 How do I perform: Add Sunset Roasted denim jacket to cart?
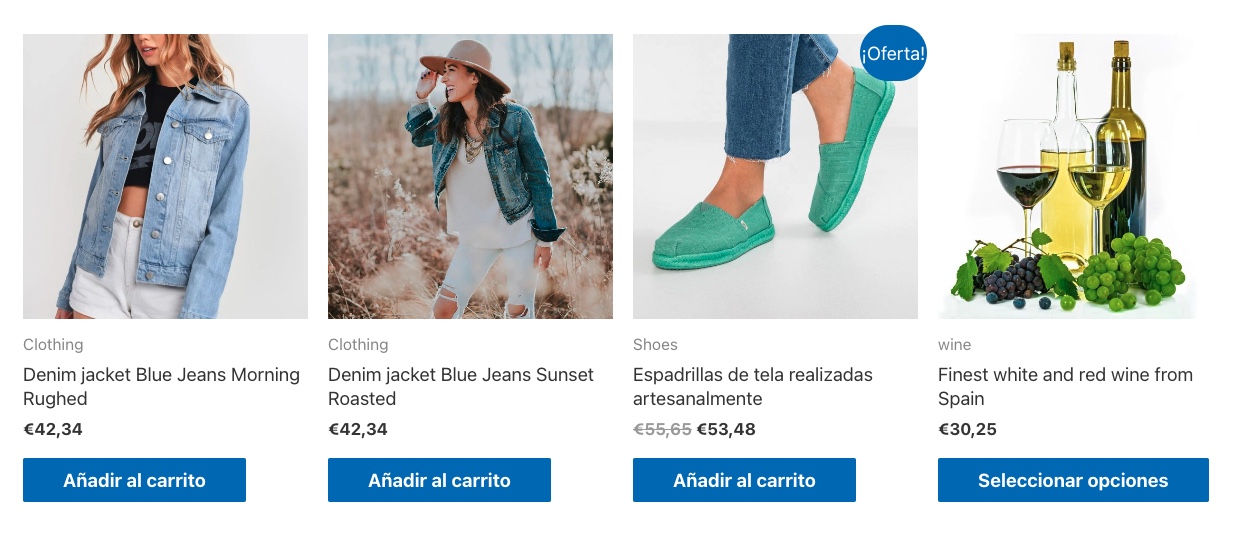tap(439, 480)
